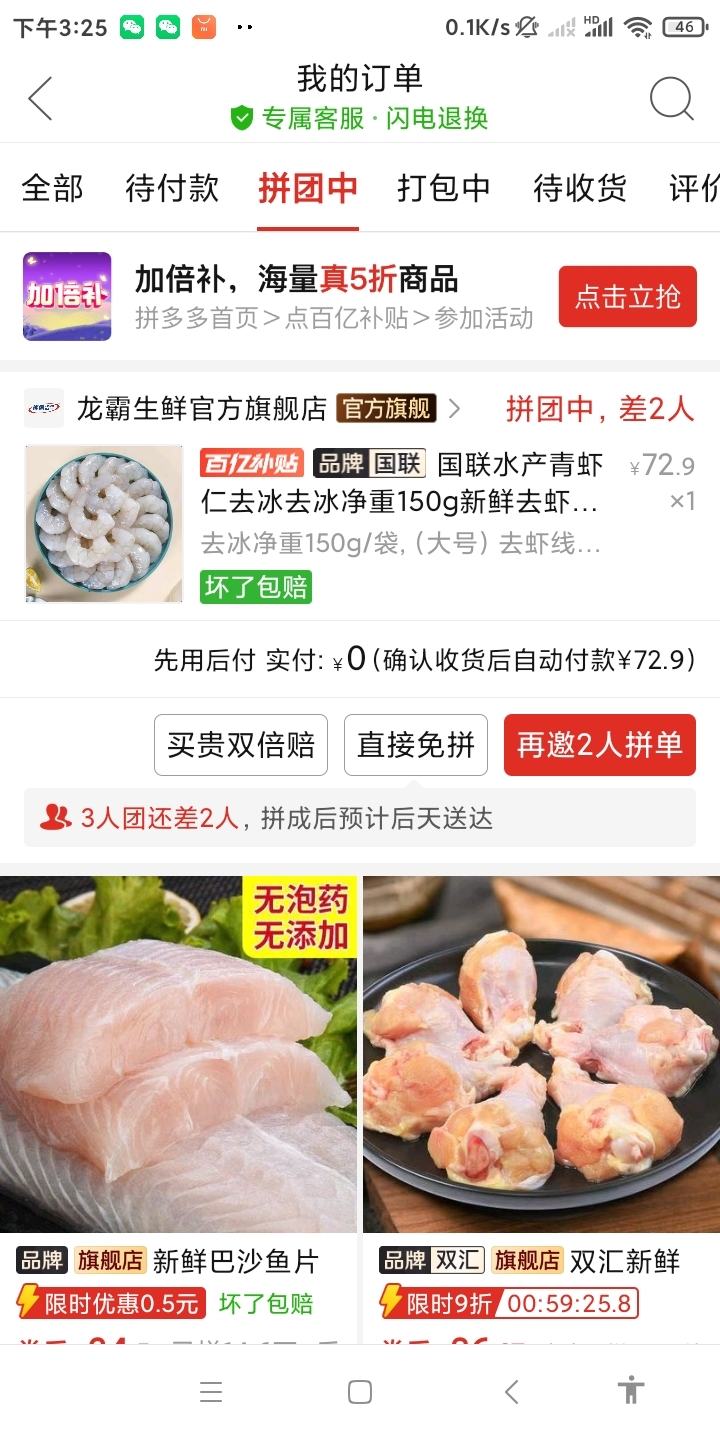Switch to the 待收货 tab

580,188
